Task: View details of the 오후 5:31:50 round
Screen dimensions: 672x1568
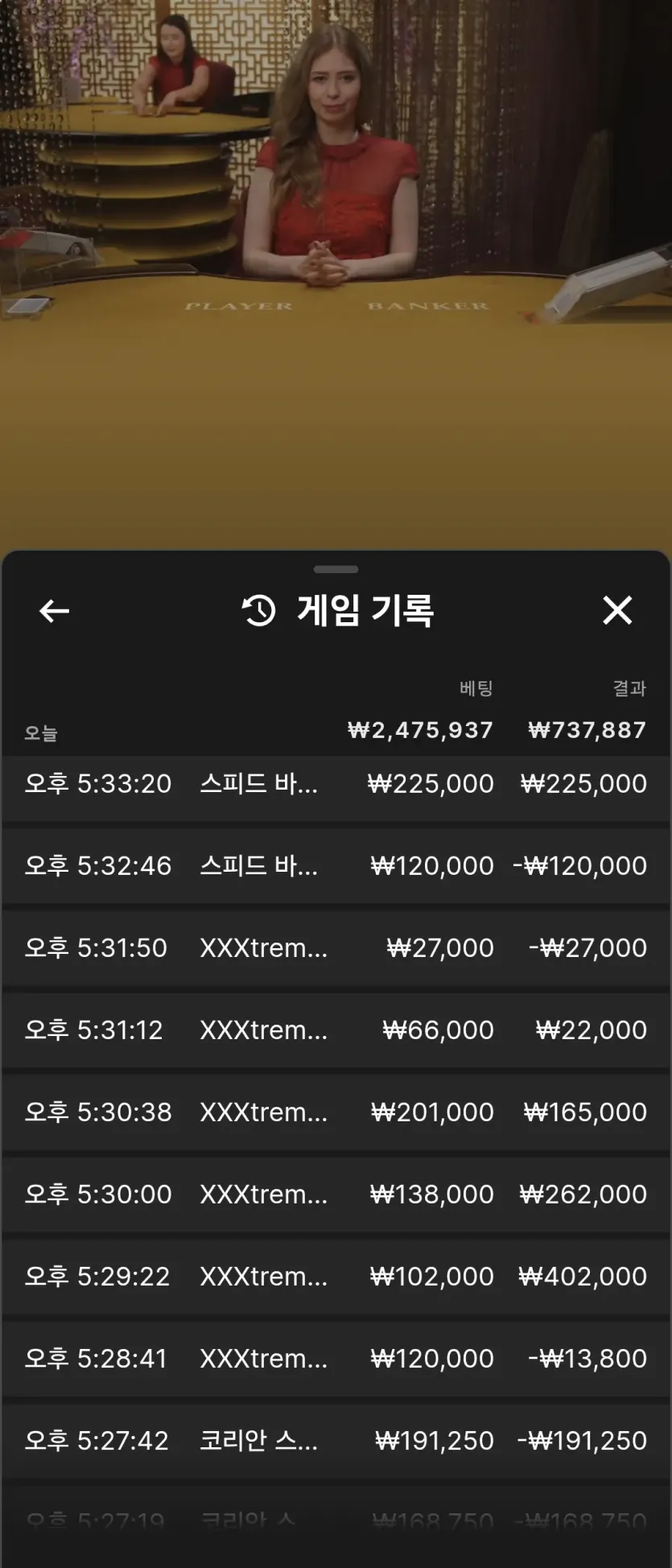Action: pos(336,948)
